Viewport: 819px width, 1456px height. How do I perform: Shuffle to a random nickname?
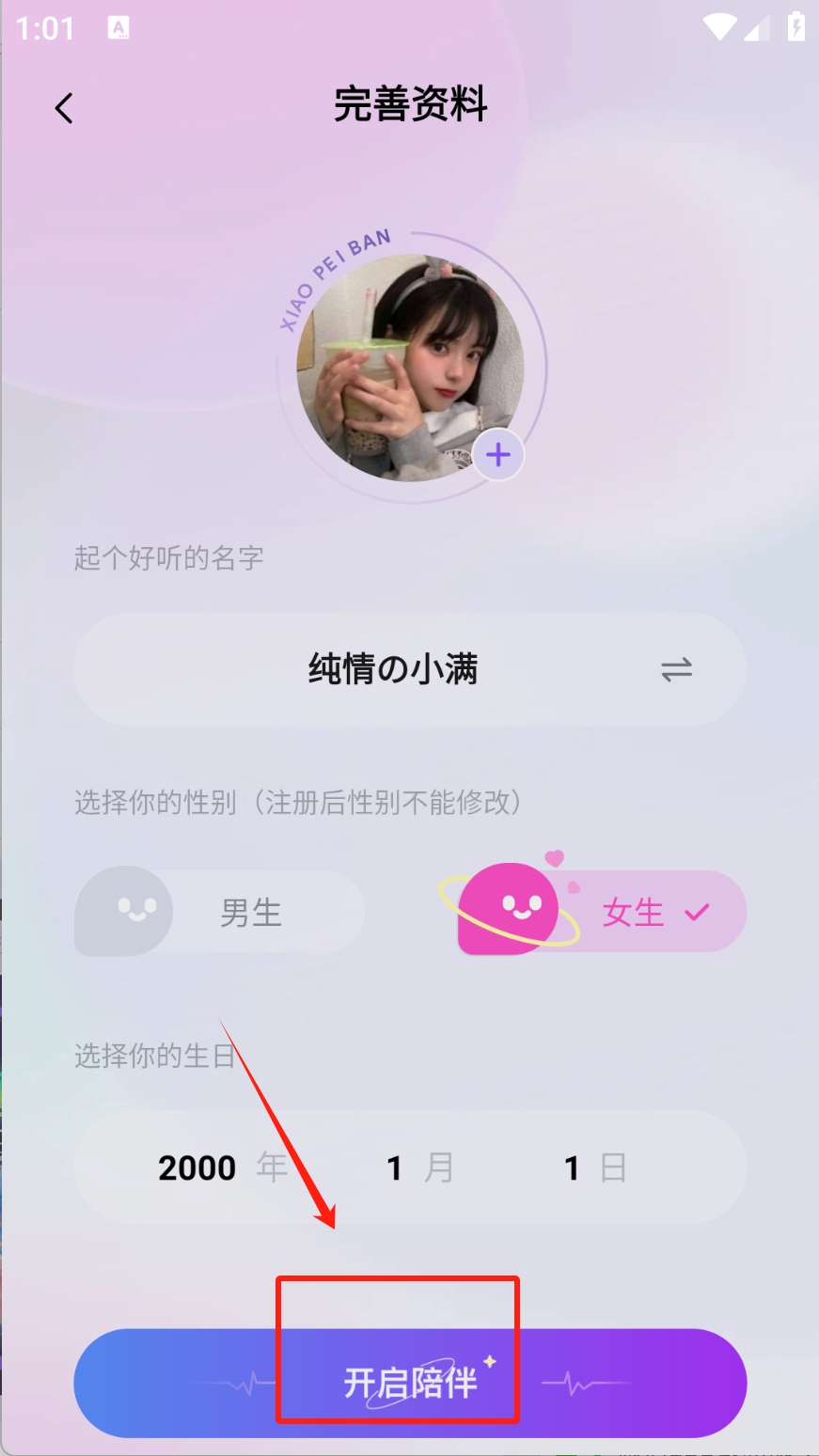click(676, 669)
